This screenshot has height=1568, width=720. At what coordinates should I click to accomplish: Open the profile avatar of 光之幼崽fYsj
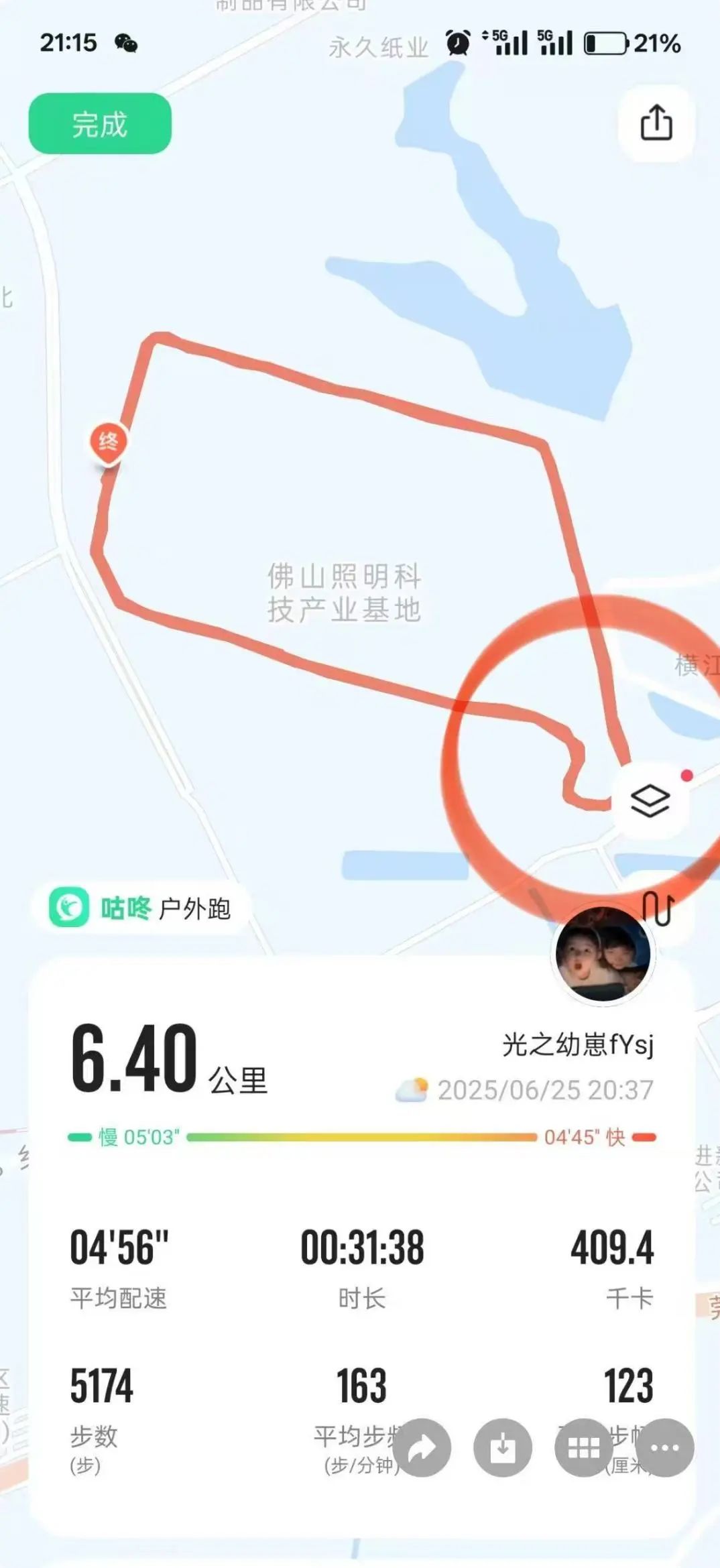603,955
